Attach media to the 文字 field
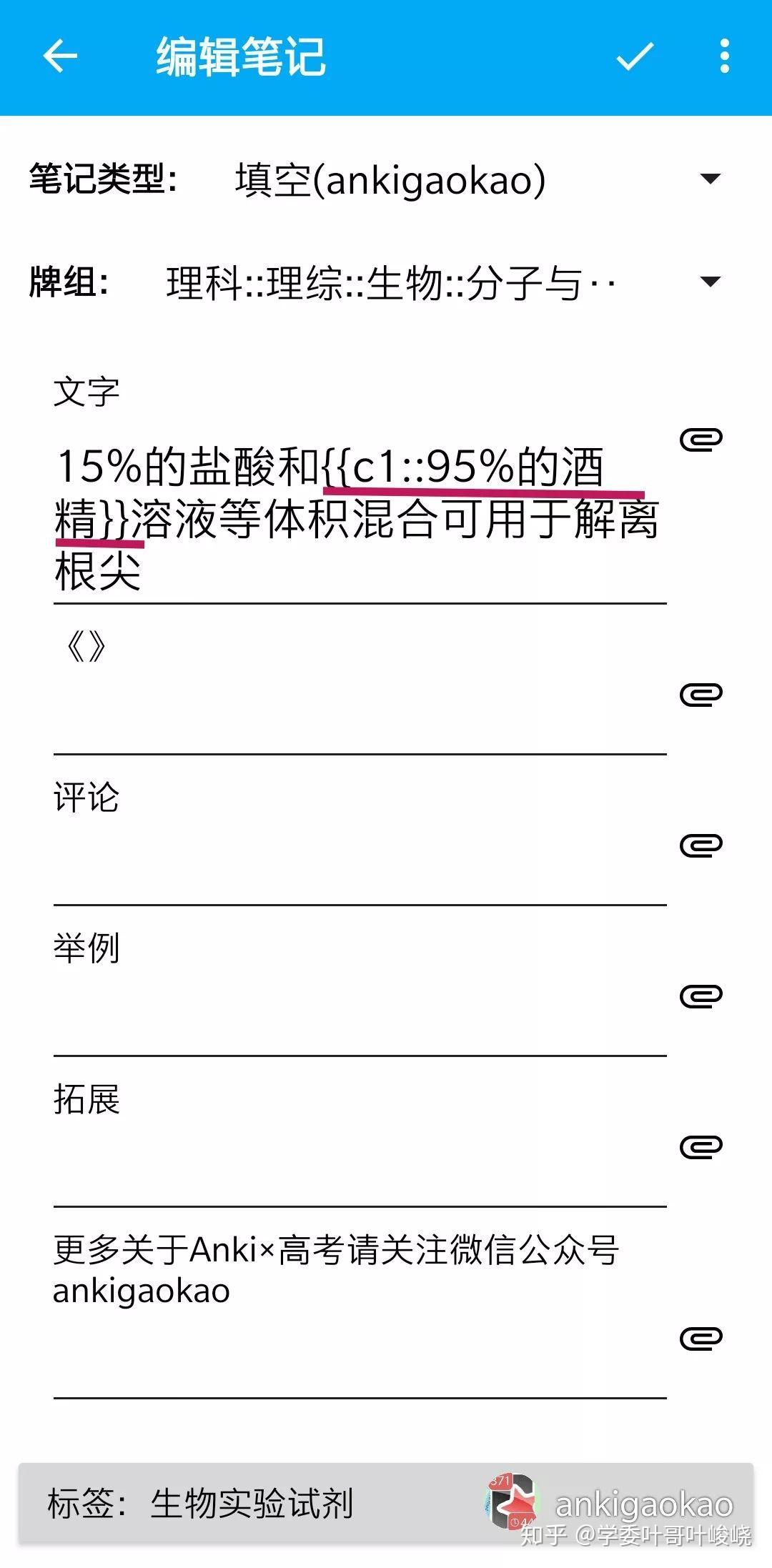The height and width of the screenshot is (1568, 772). point(701,439)
